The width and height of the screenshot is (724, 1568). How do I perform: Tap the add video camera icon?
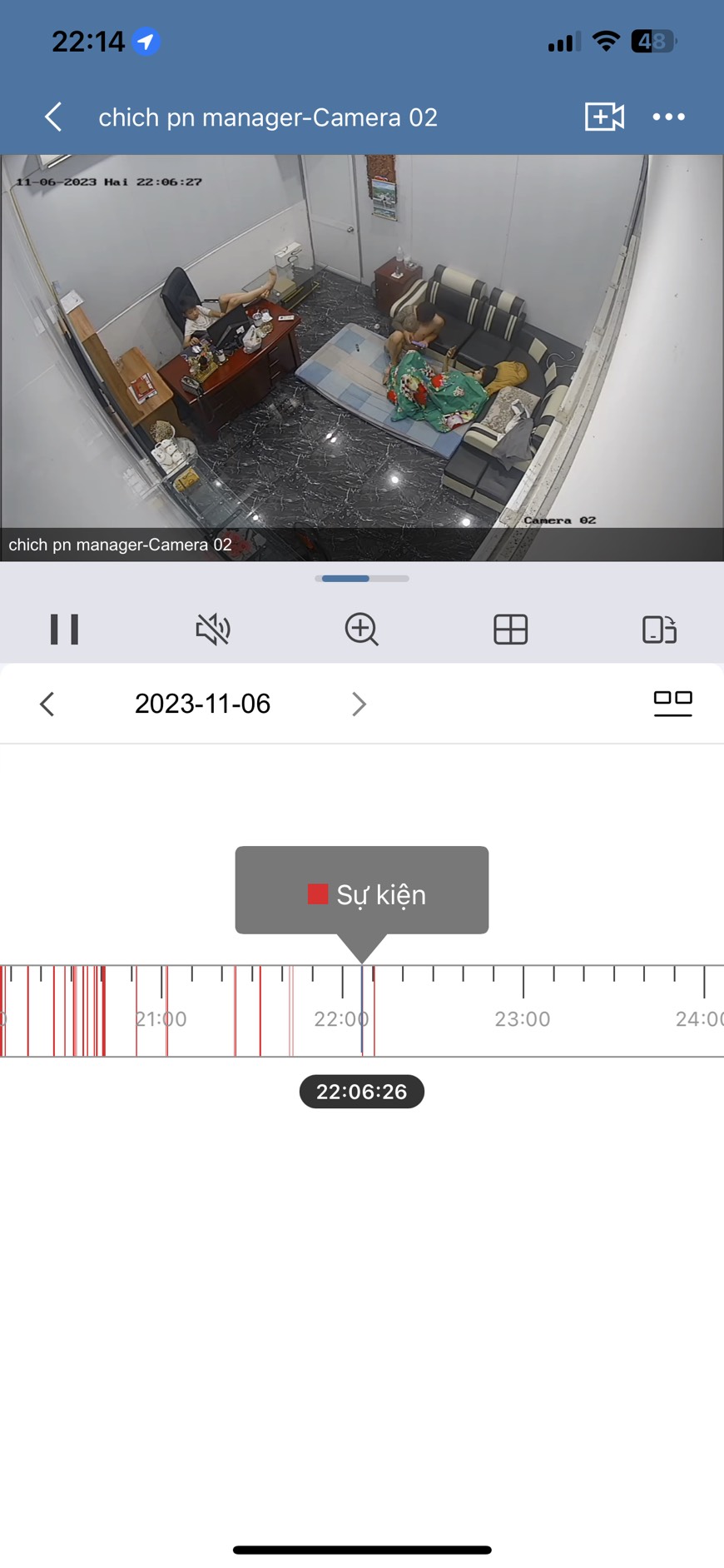point(604,117)
